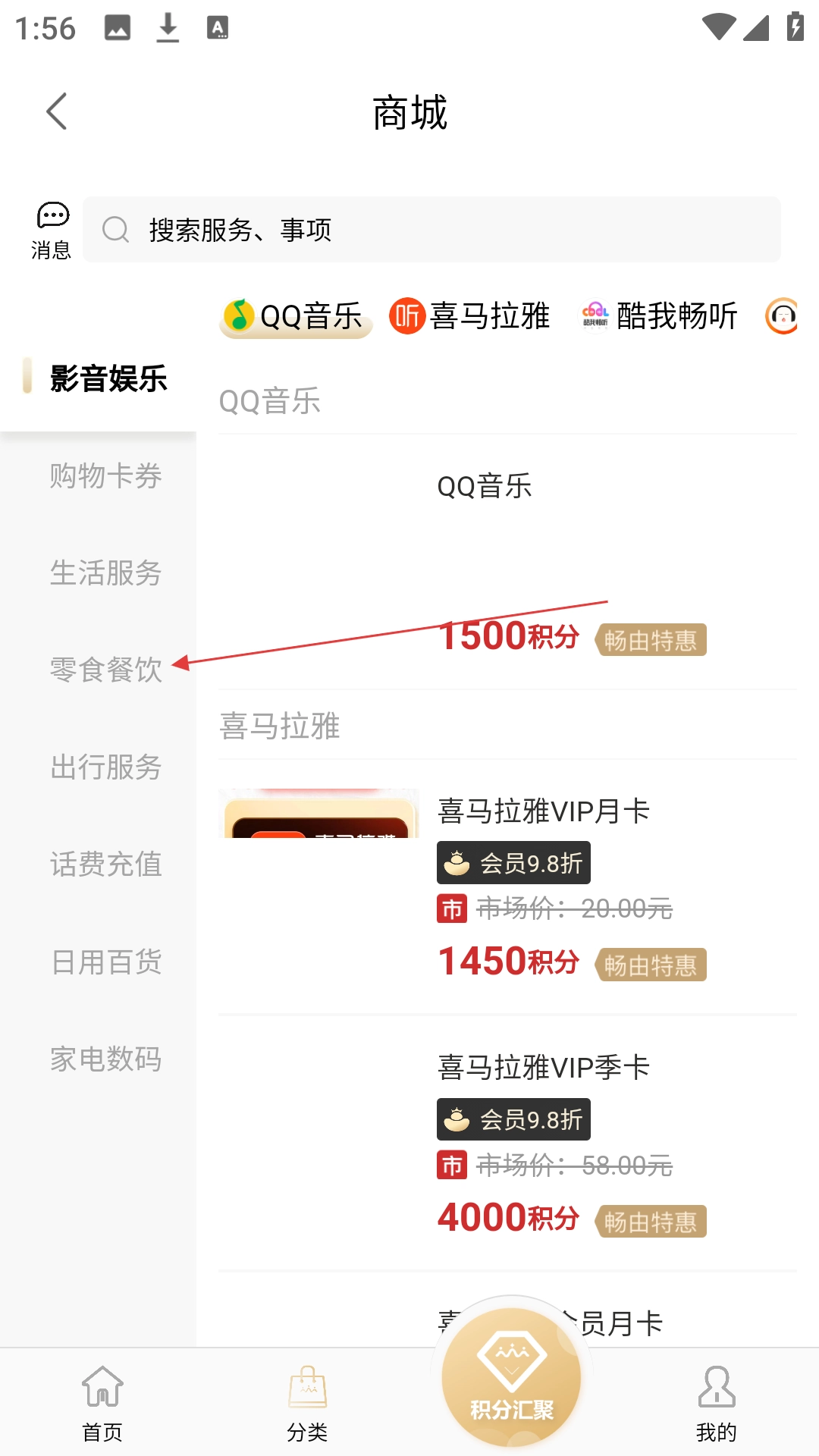The height and width of the screenshot is (1456, 819).
Task: Select the 喜马拉雅 brand chip
Action: [470, 316]
